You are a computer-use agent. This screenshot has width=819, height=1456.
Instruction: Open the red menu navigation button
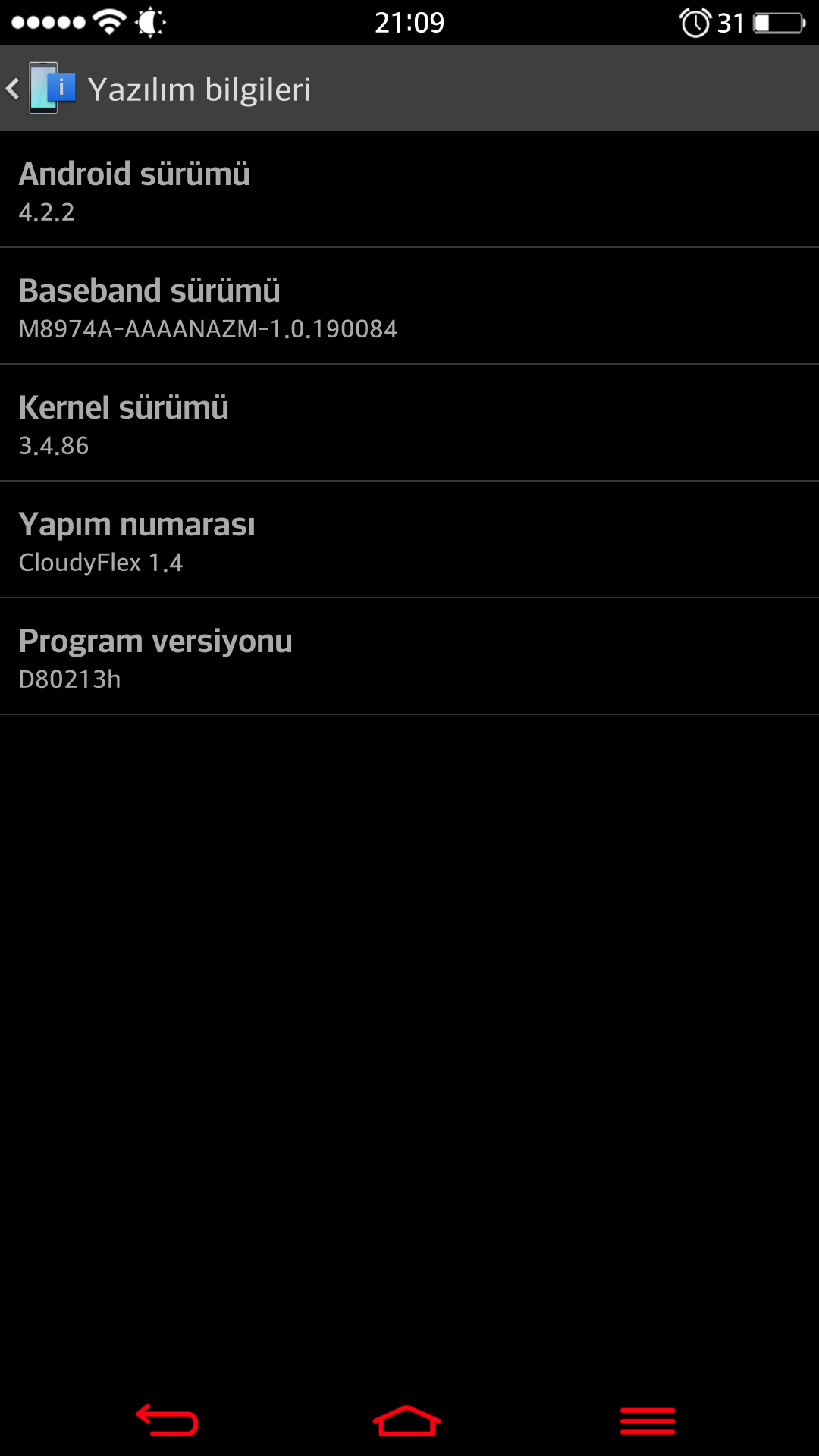[x=648, y=1420]
